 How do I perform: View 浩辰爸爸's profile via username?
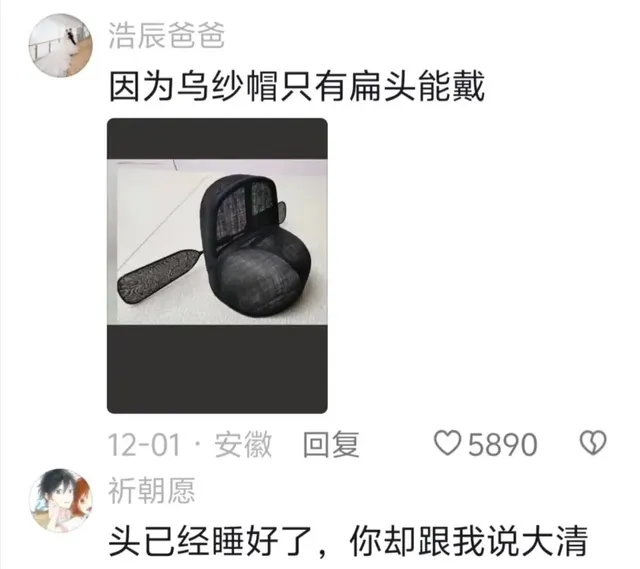click(x=166, y=36)
